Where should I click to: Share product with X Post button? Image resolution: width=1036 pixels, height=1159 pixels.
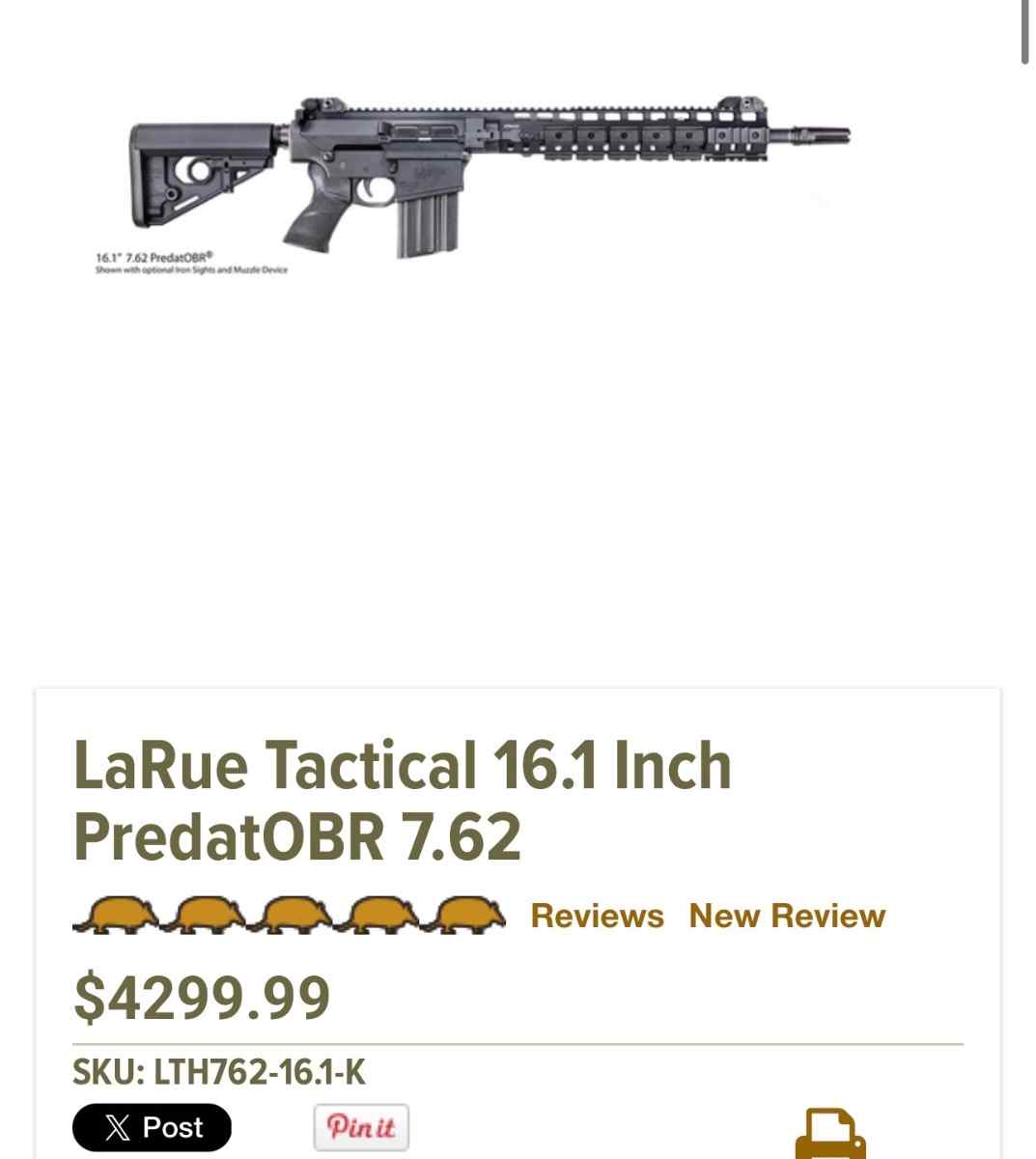coord(153,1127)
